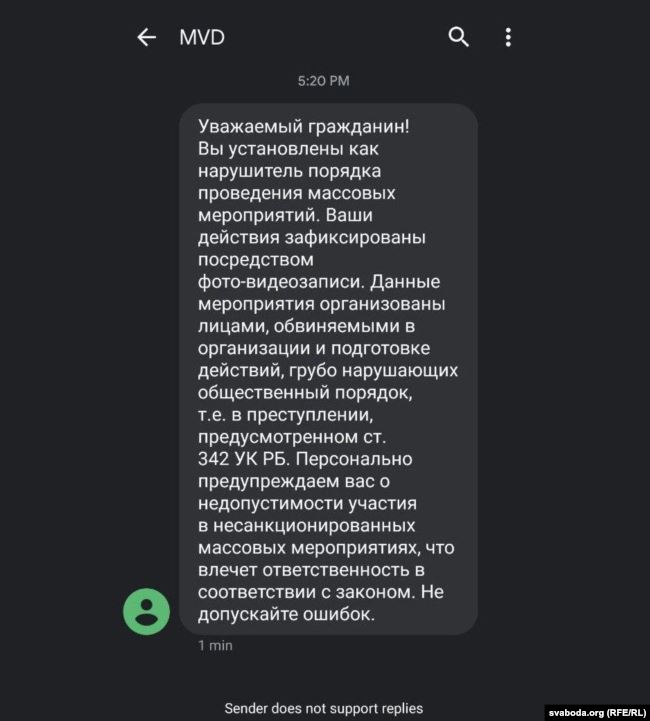
Task: Go back from the MVD conversation
Action: [147, 38]
